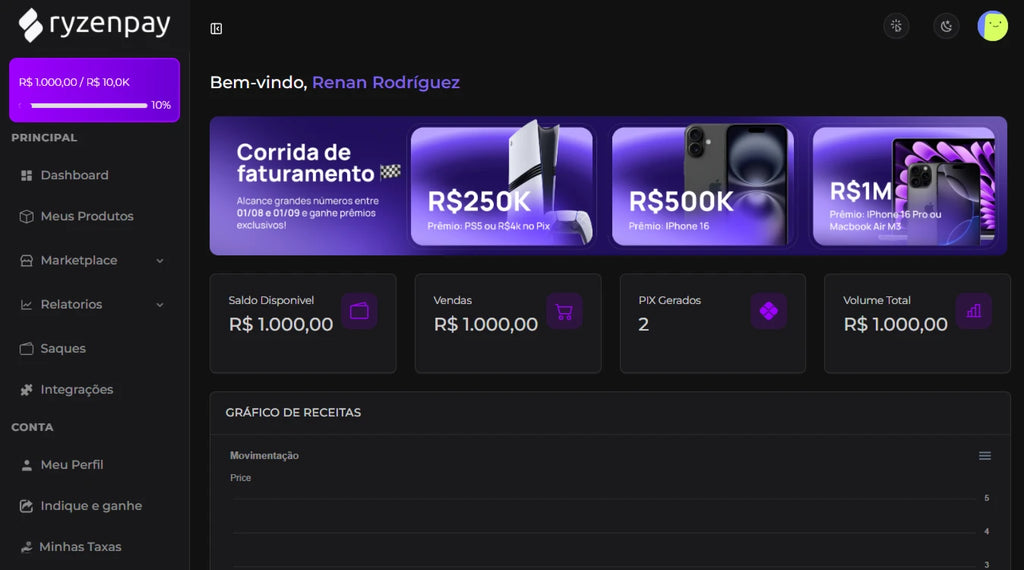Image resolution: width=1024 pixels, height=570 pixels.
Task: Collapse the sidebar panel
Action: click(216, 29)
